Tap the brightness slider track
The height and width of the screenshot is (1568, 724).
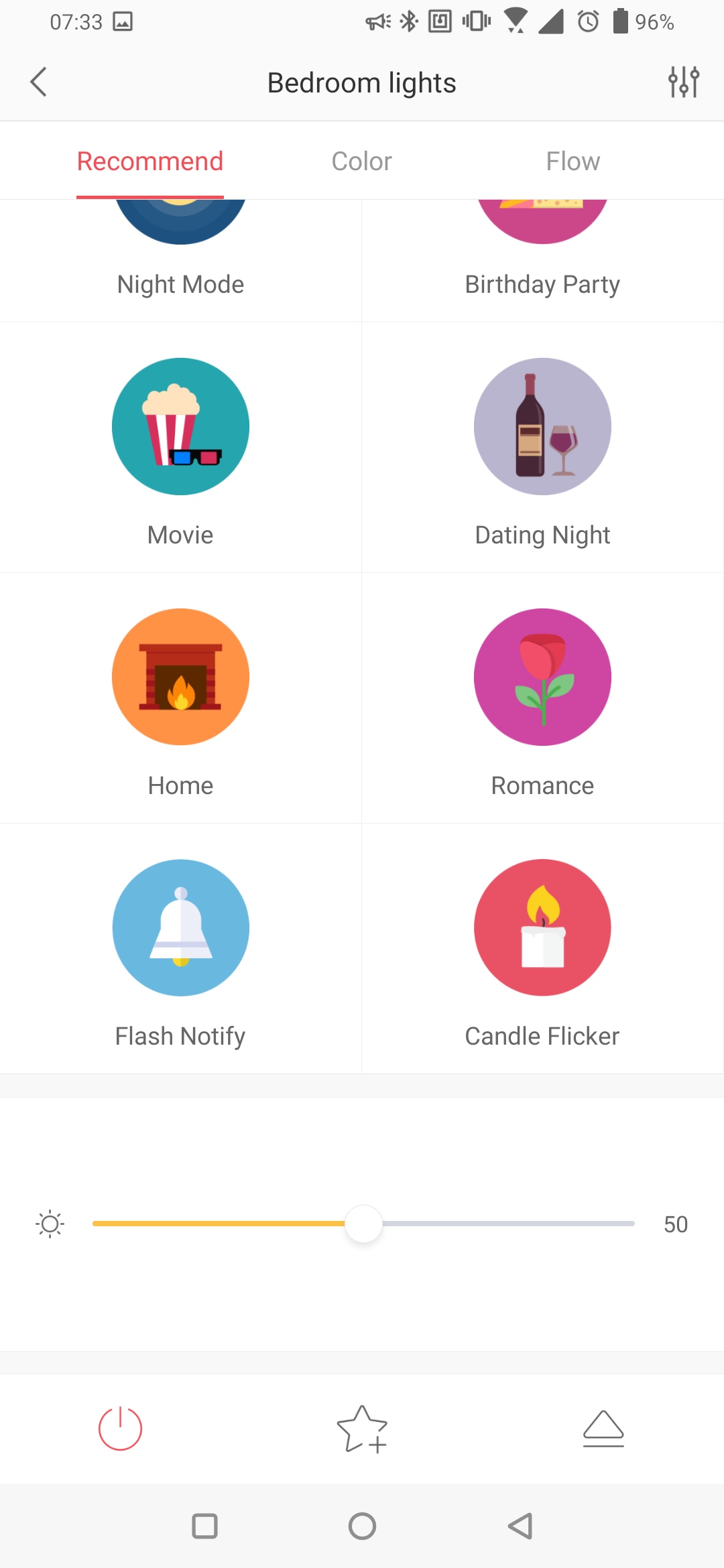click(x=363, y=1224)
